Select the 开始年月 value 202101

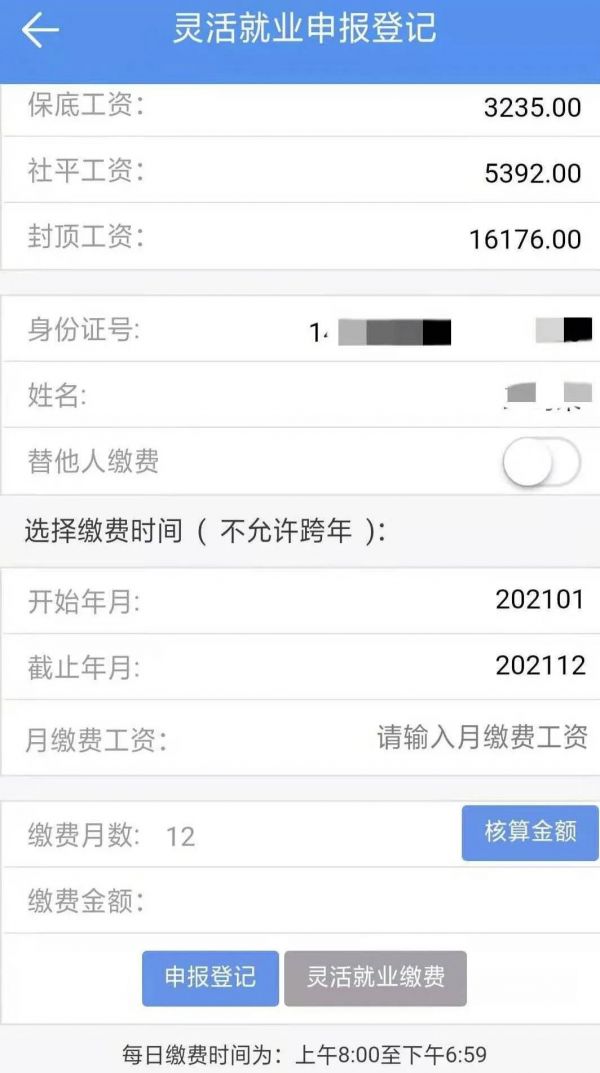click(x=540, y=600)
